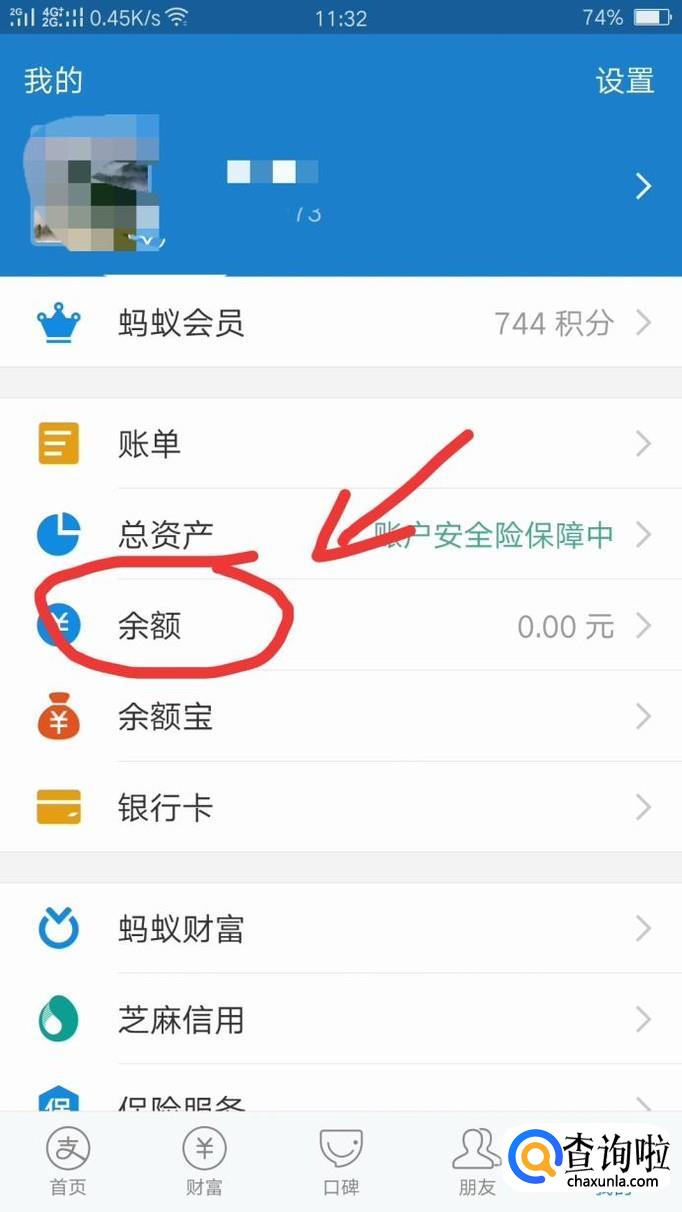Open the profile header chevron
Viewport: 682px width, 1212px height.
pos(644,186)
